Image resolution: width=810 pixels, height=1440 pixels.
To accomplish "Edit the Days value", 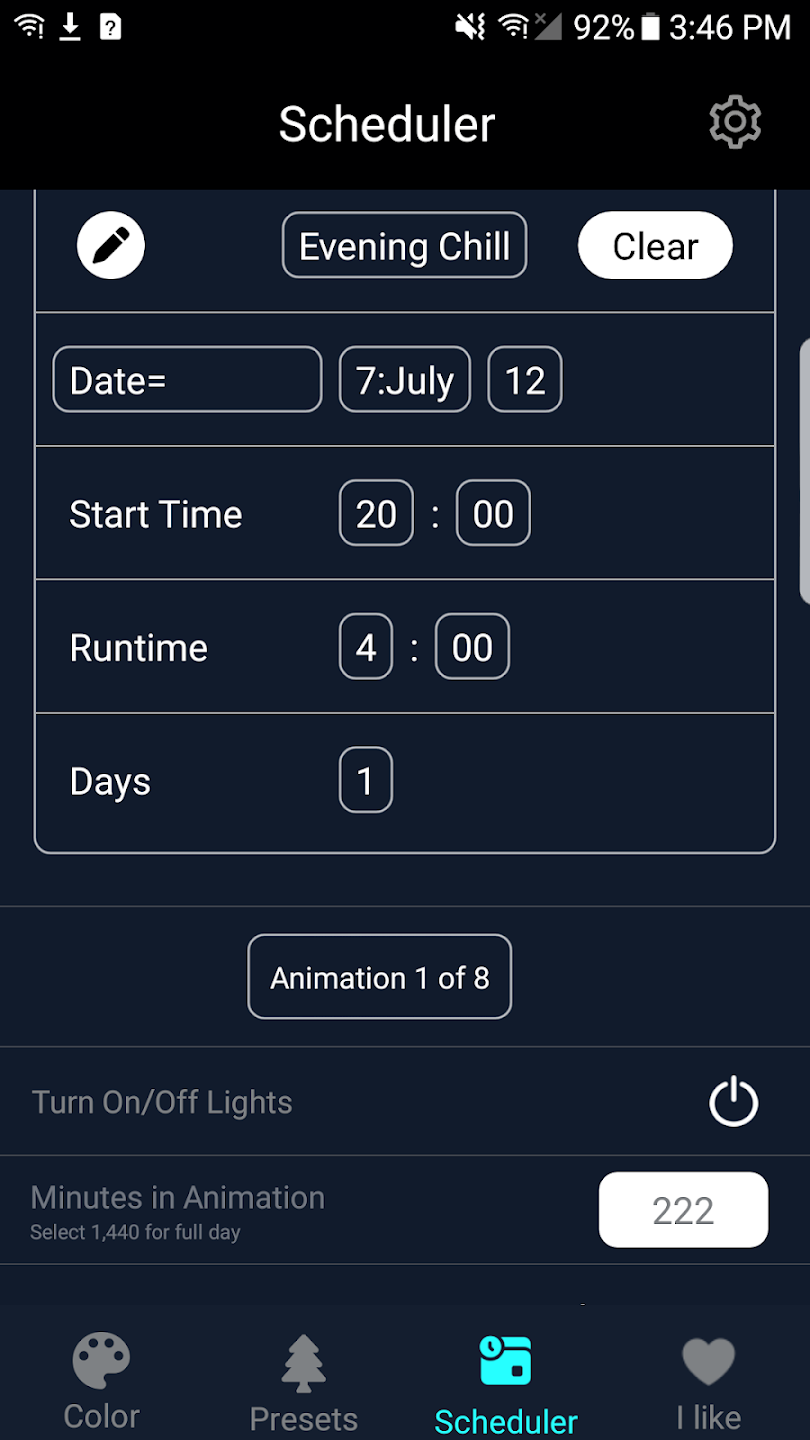I will [366, 780].
